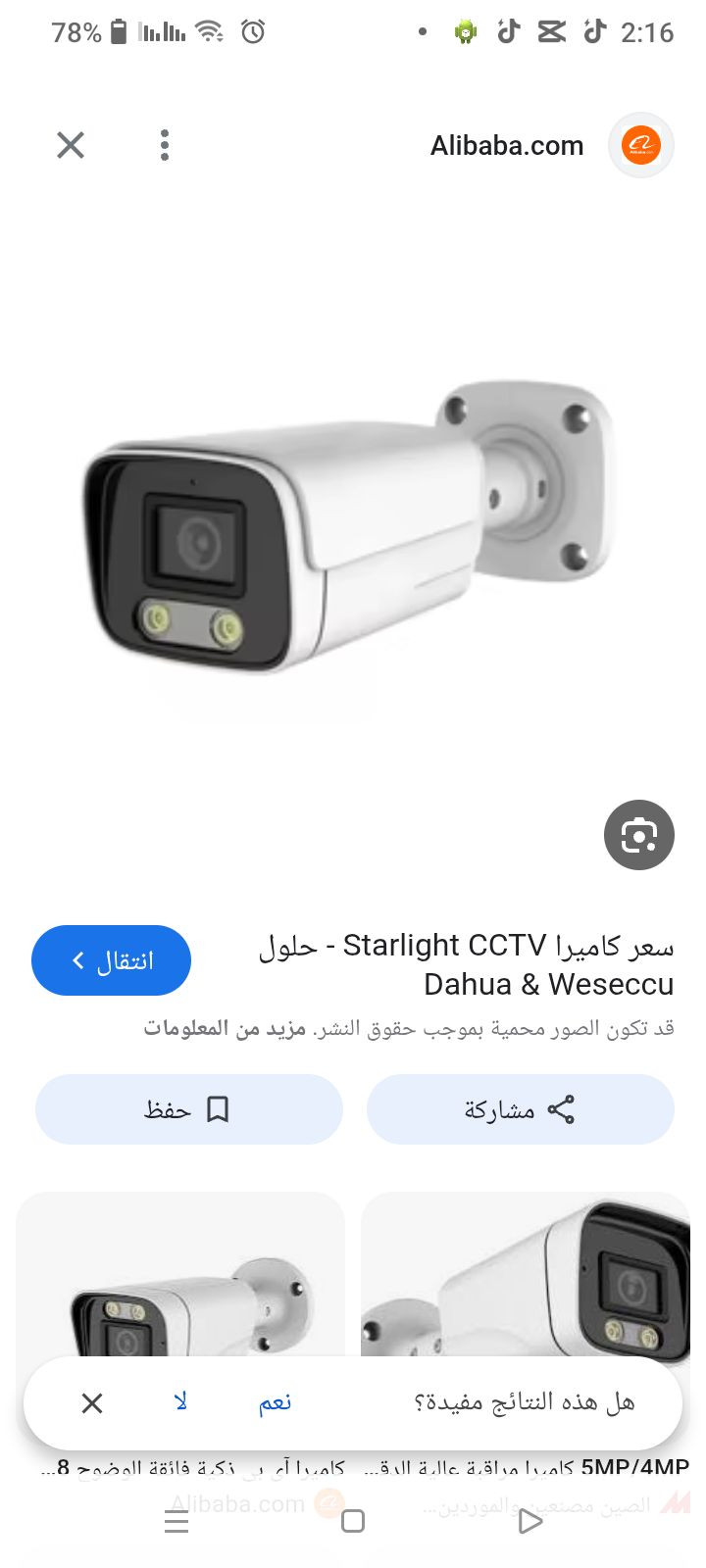Open the 5MP/4MP camera related image

[526, 1274]
